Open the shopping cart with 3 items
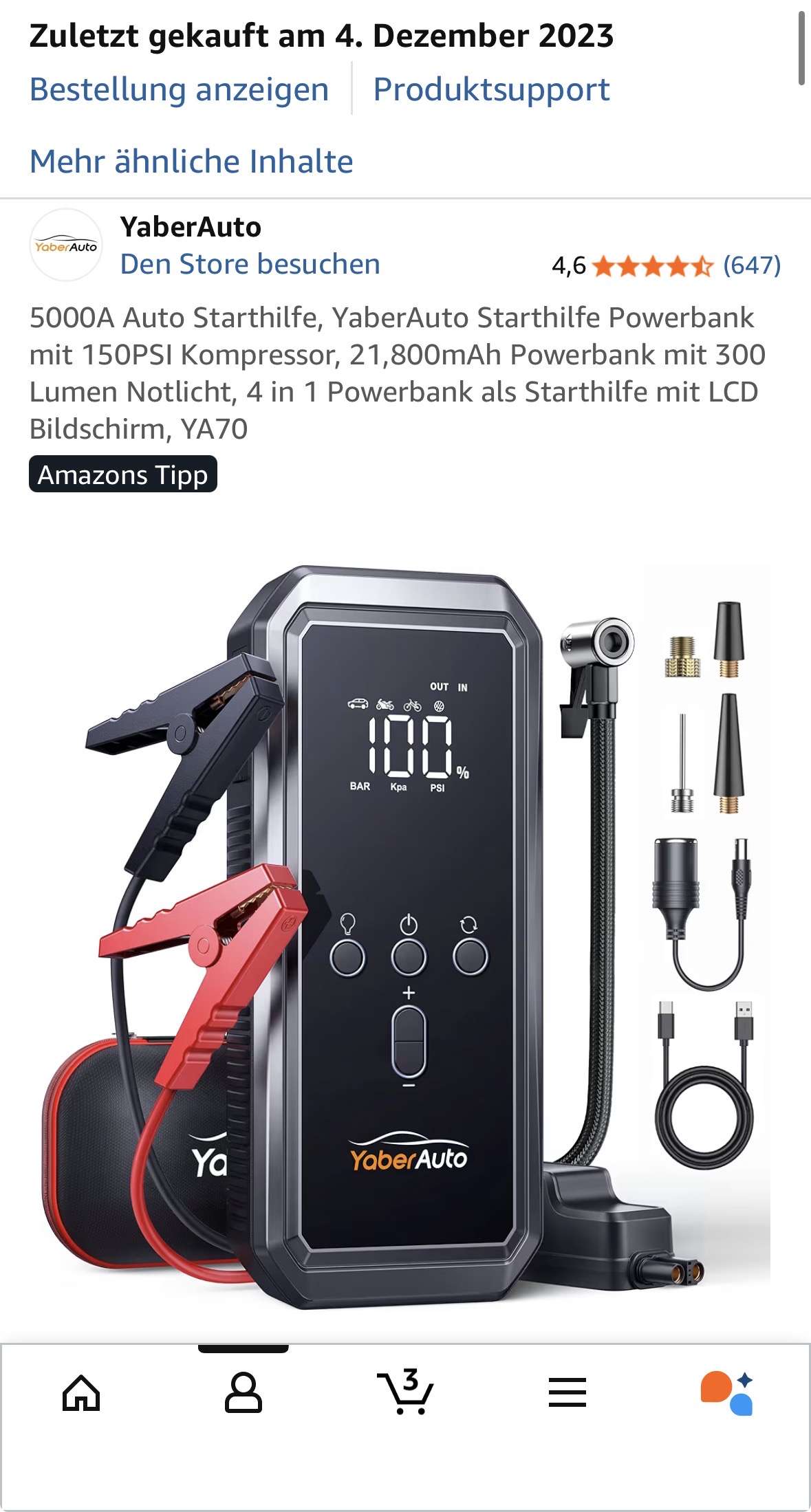Screen dimensions: 811x1512 point(406,1393)
